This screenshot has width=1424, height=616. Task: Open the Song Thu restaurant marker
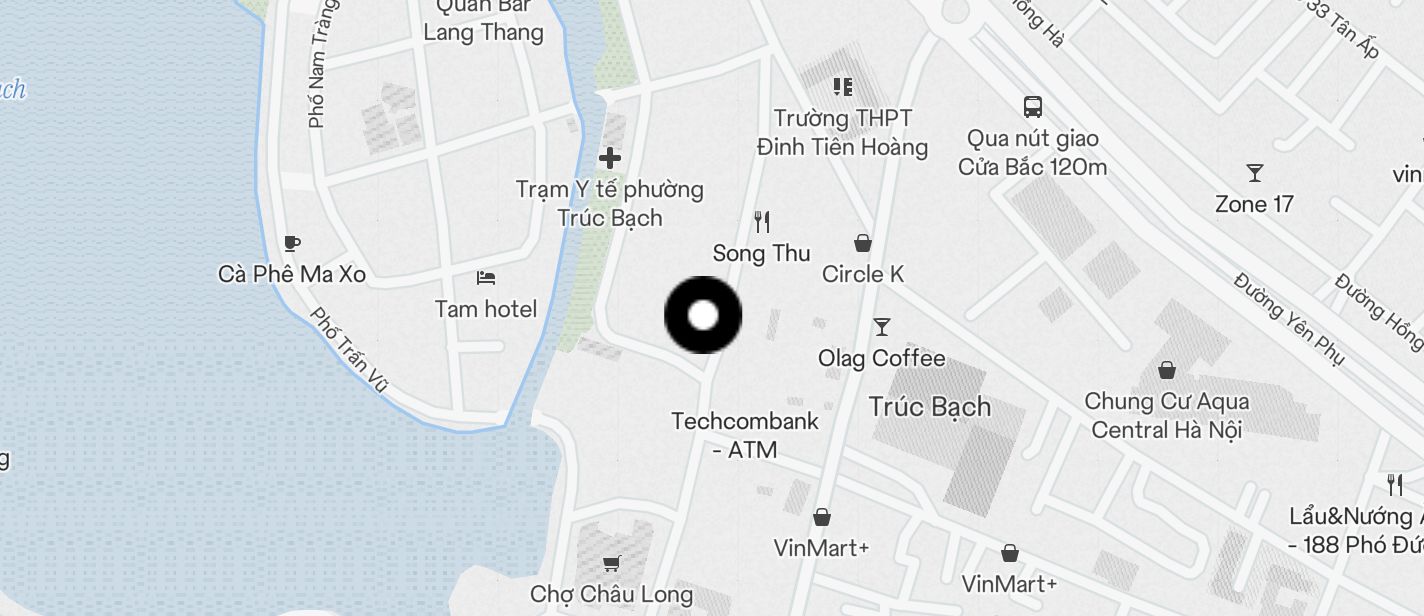coord(762,222)
